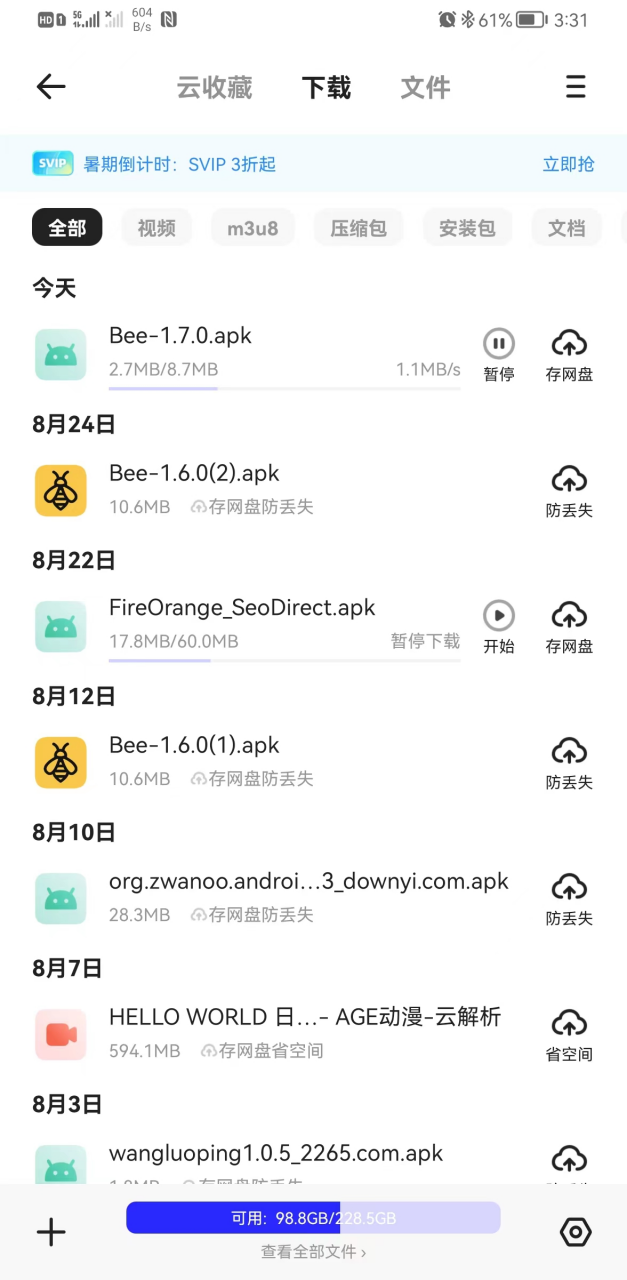Go back using the top-left arrow
Image resolution: width=627 pixels, height=1280 pixels.
click(x=51, y=87)
